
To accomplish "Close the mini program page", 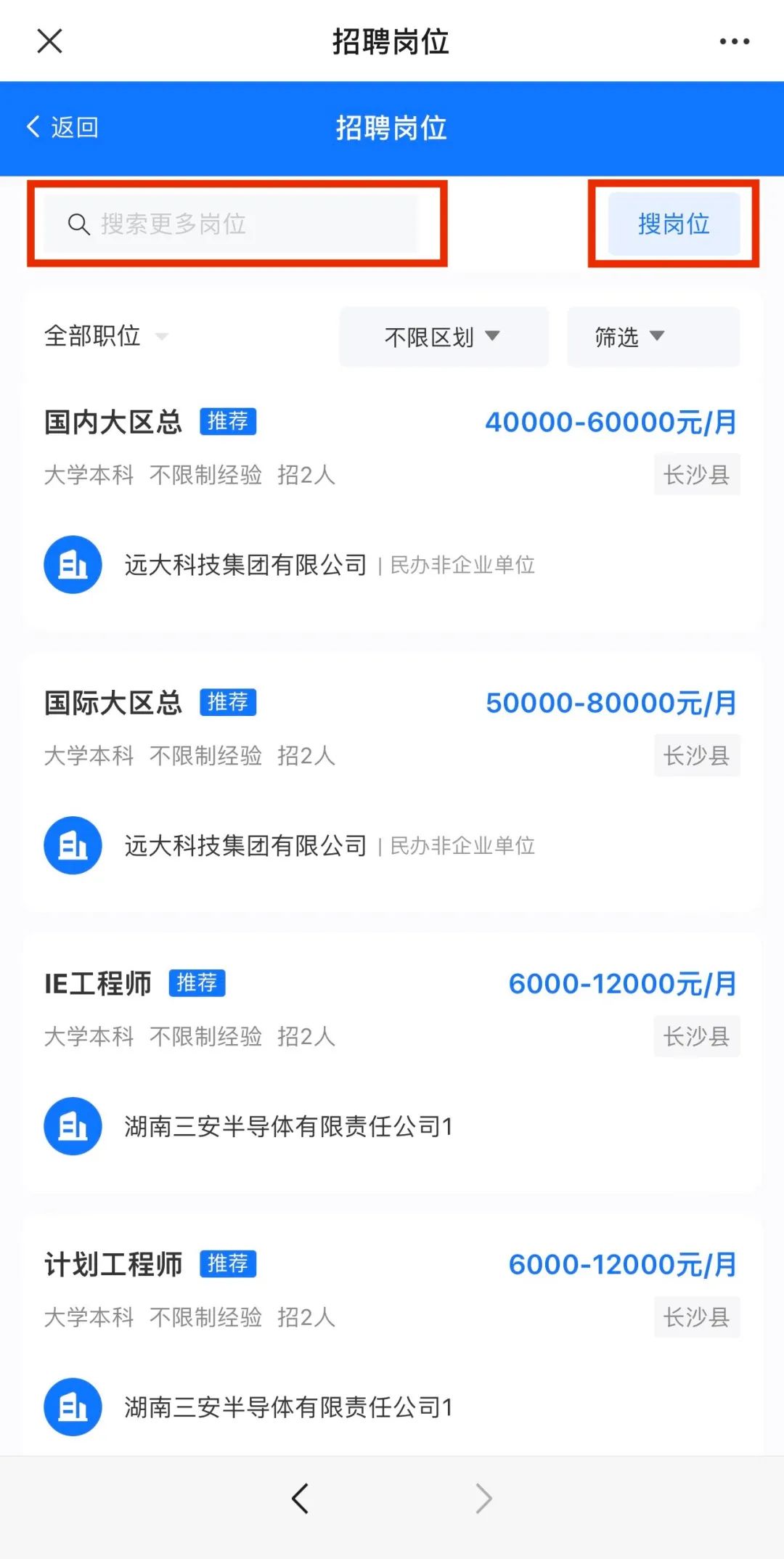I will 49,41.
